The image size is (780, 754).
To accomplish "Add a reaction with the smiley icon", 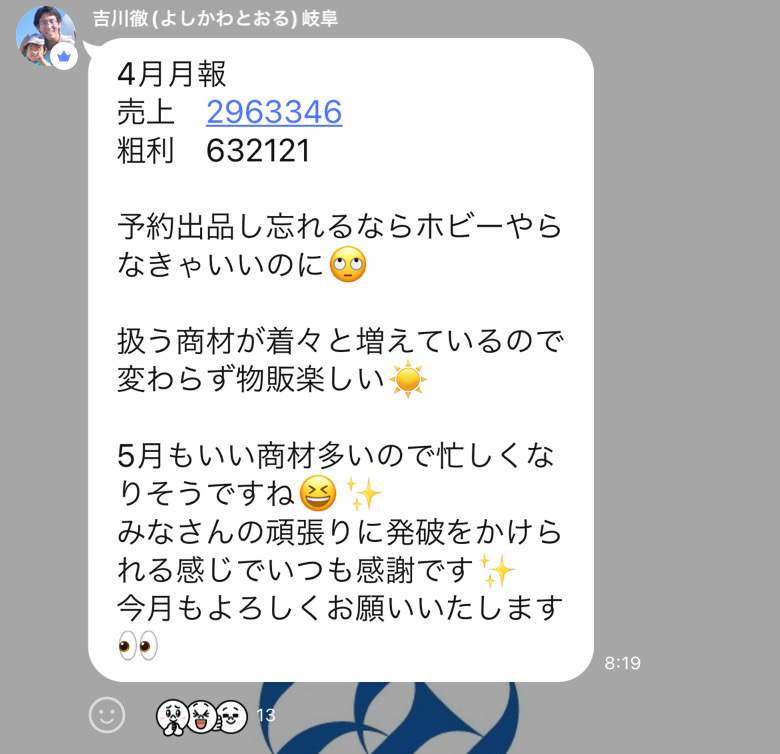I will (x=107, y=714).
